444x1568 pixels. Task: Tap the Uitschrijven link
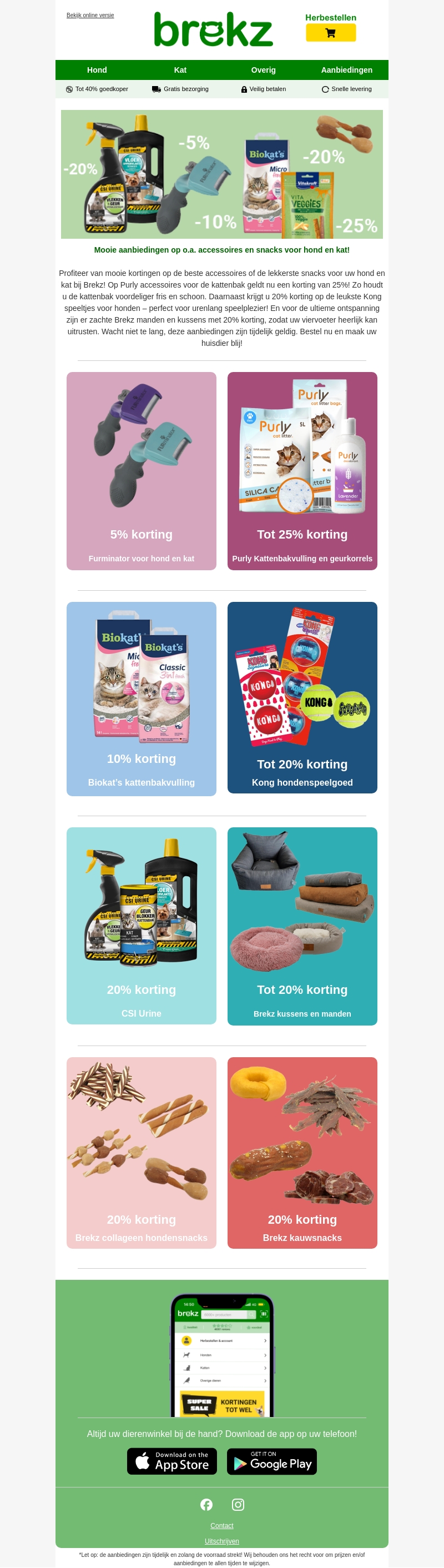pos(221,1541)
